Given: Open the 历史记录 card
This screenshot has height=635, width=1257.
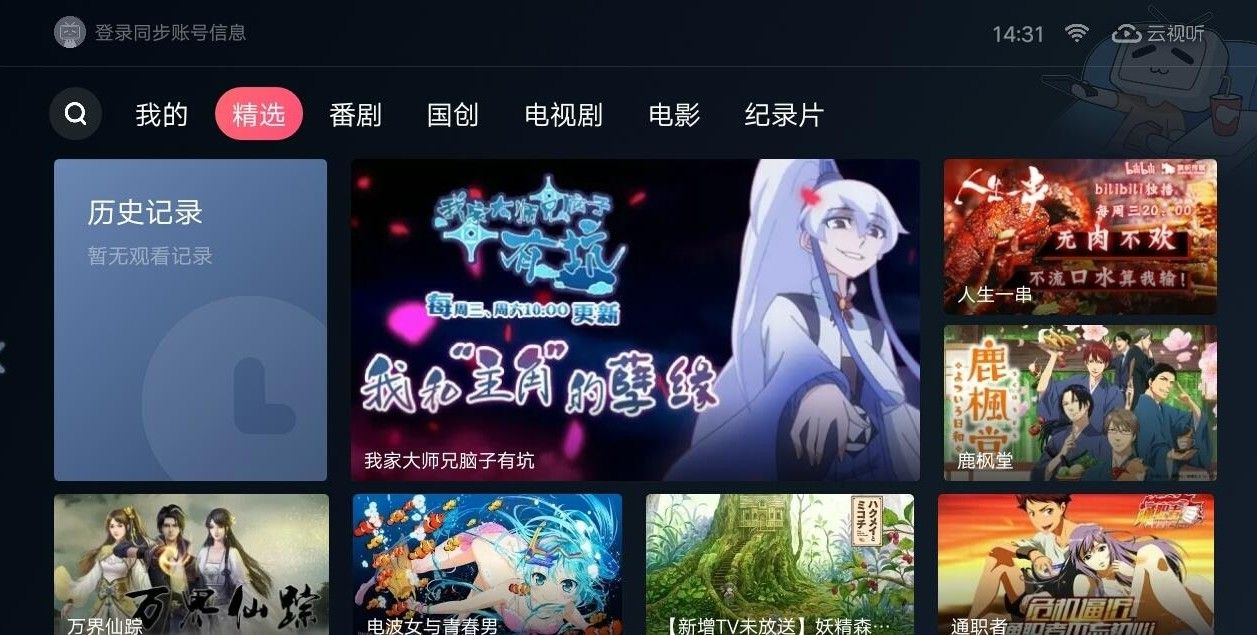Looking at the screenshot, I should [190, 320].
